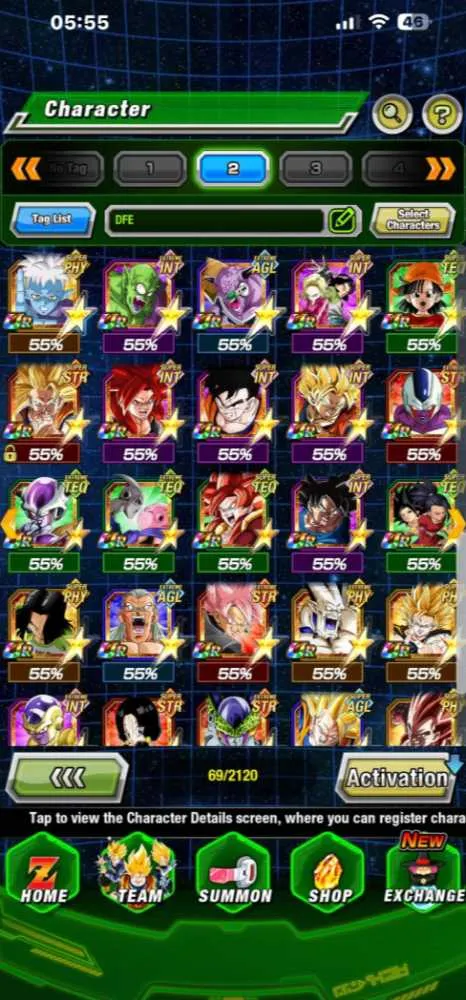This screenshot has height=1000, width=466.
Task: Open the Exchange menu
Action: (423, 872)
